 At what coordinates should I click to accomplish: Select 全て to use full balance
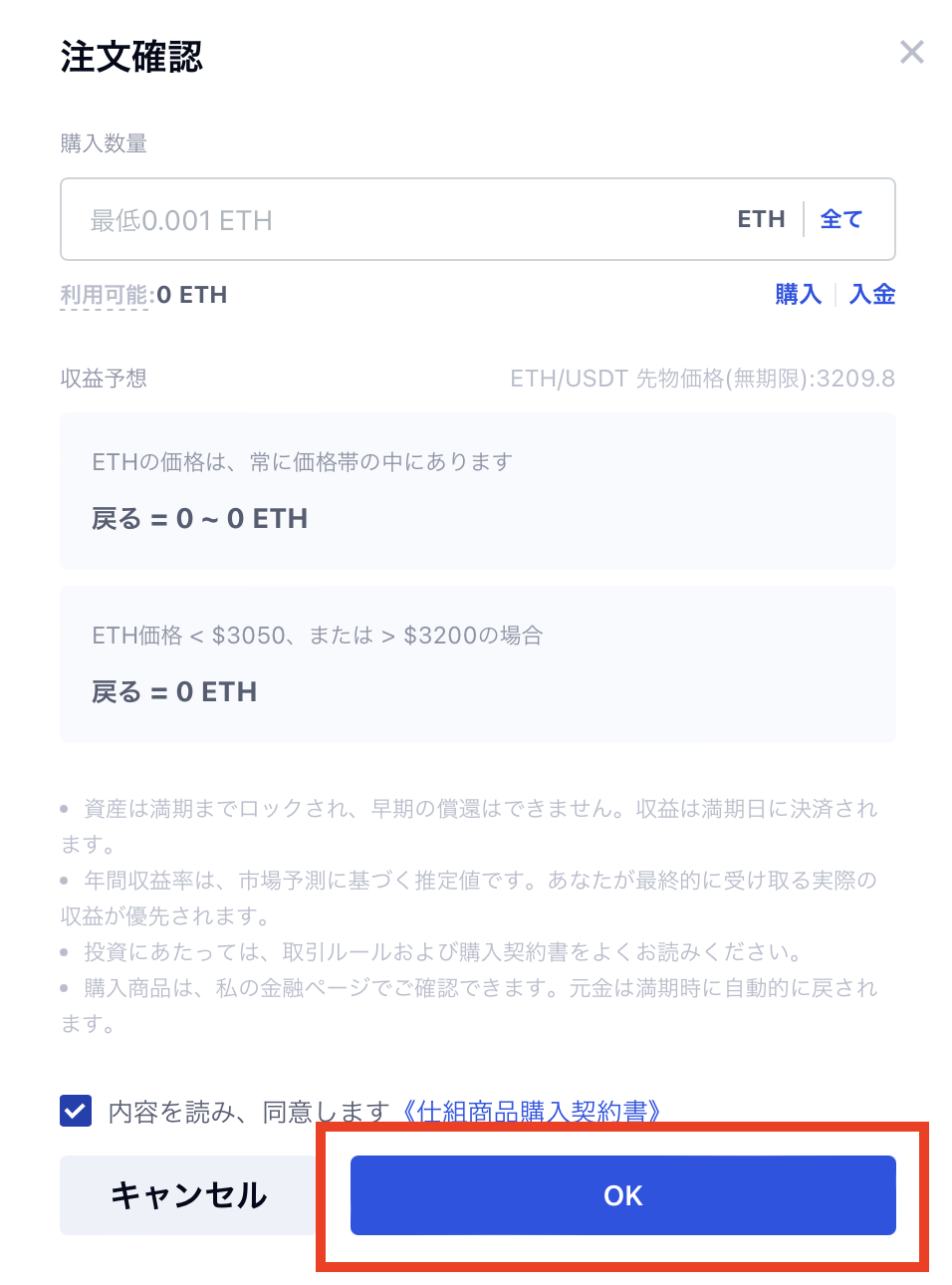pyautogui.click(x=841, y=219)
